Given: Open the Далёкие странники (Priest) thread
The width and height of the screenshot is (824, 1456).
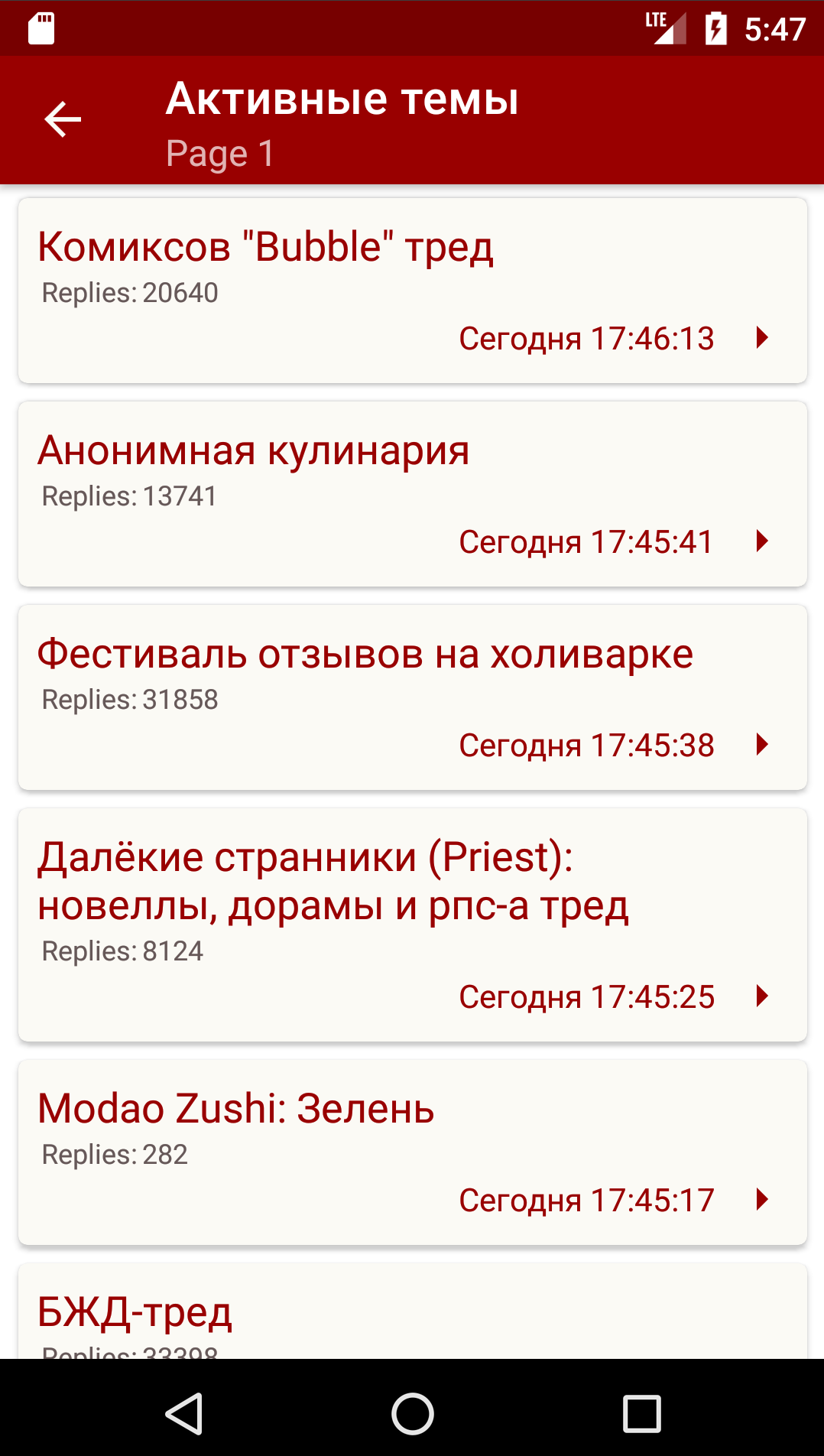Looking at the screenshot, I should pyautogui.click(x=333, y=881).
